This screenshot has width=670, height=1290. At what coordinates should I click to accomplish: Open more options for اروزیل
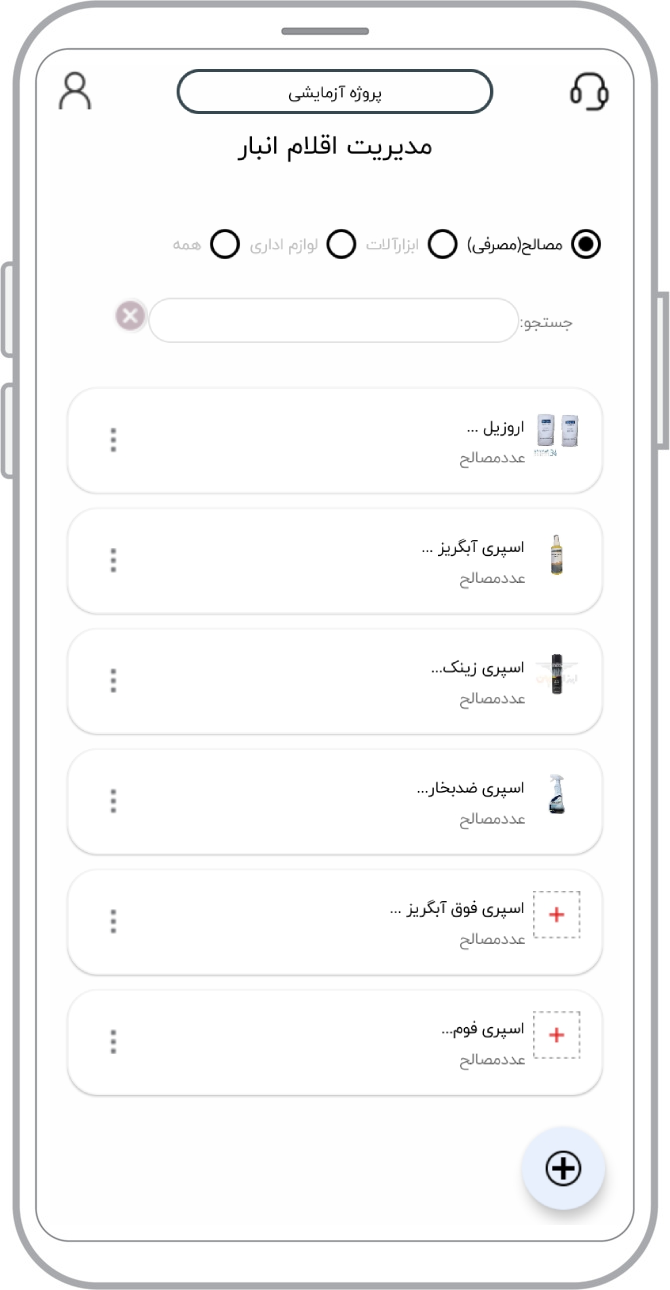[x=114, y=440]
